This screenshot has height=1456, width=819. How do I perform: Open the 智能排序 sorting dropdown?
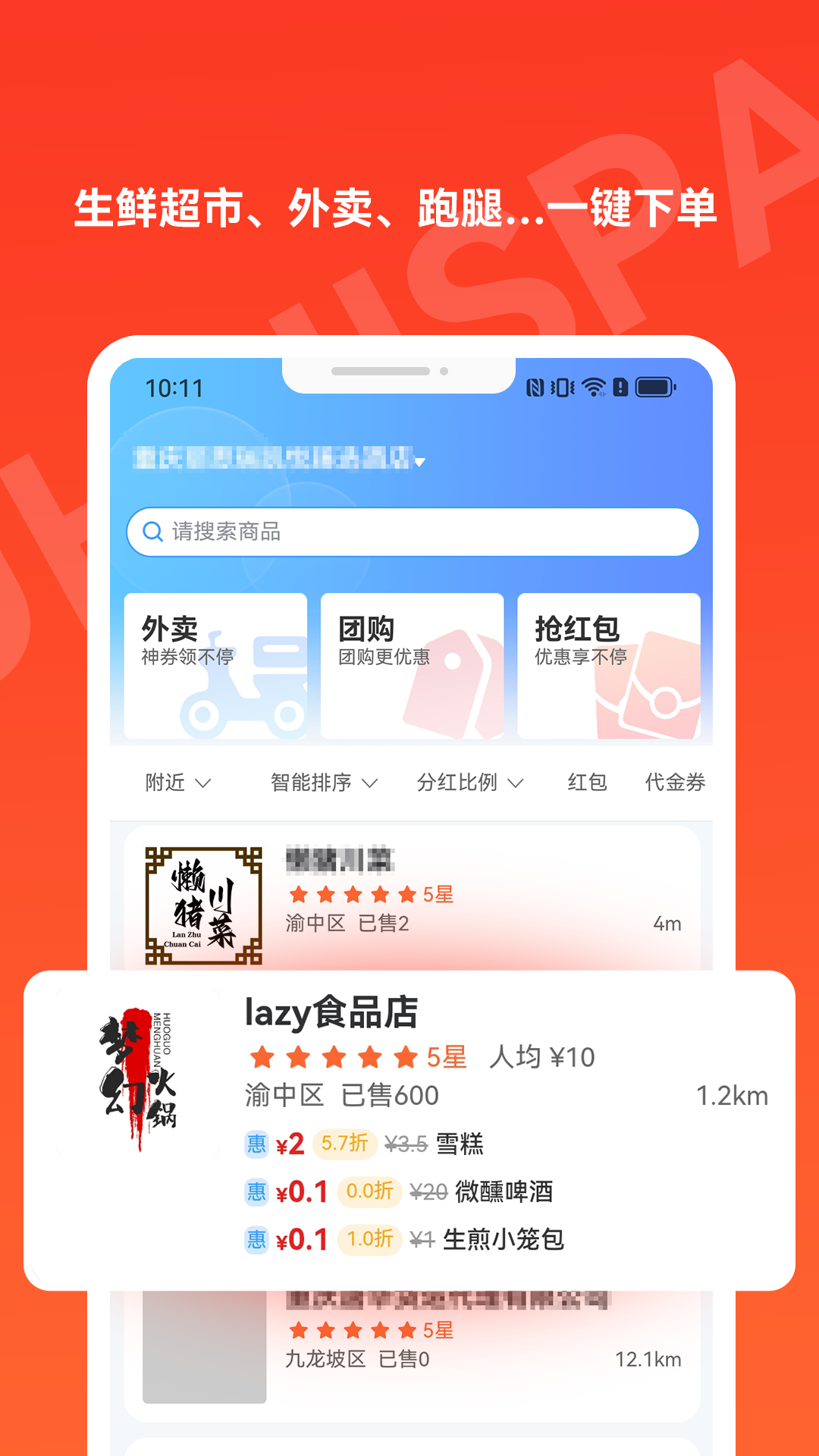[x=321, y=783]
